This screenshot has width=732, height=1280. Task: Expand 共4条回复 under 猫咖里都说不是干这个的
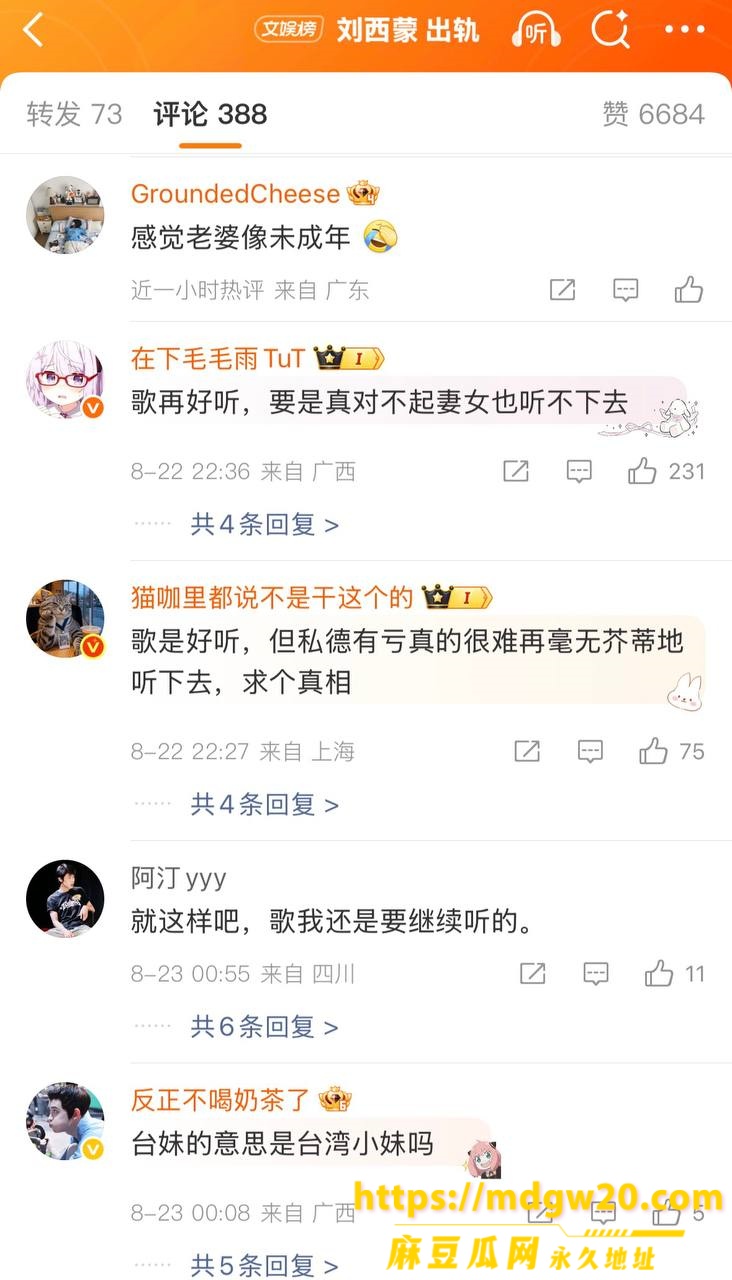click(x=265, y=804)
